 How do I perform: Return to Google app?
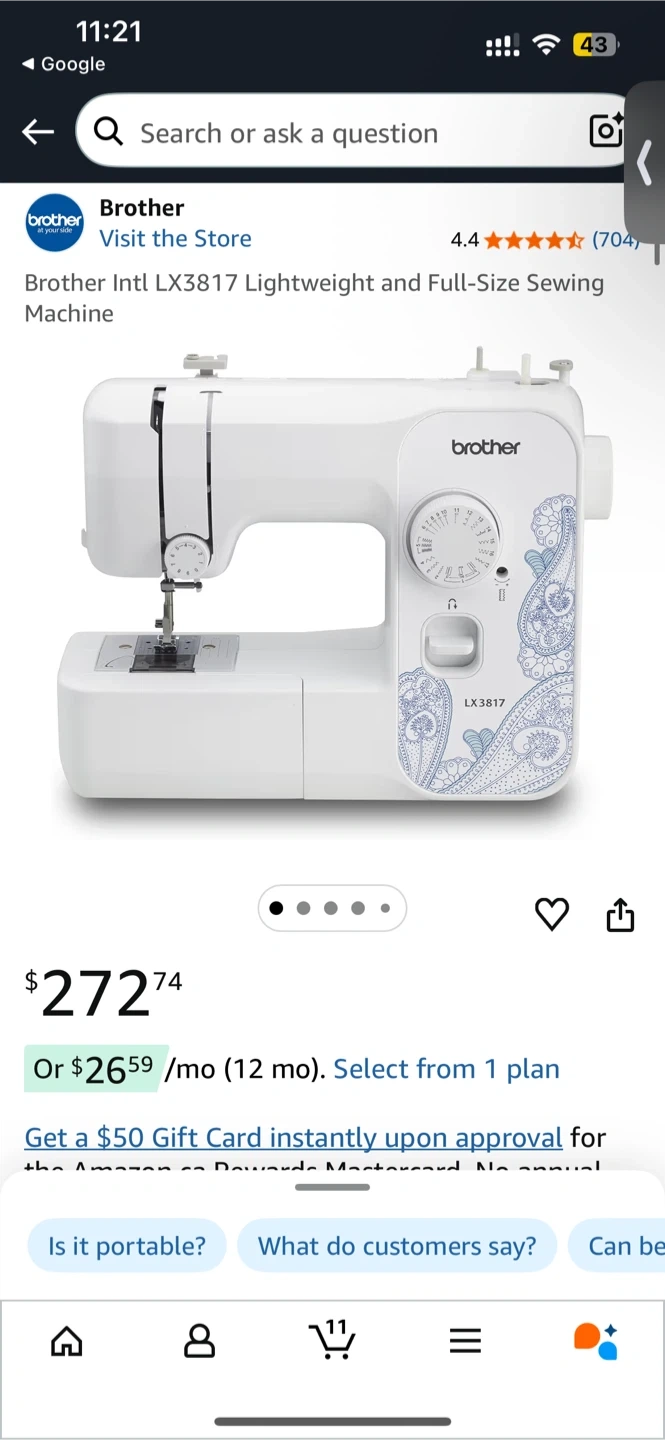(63, 64)
